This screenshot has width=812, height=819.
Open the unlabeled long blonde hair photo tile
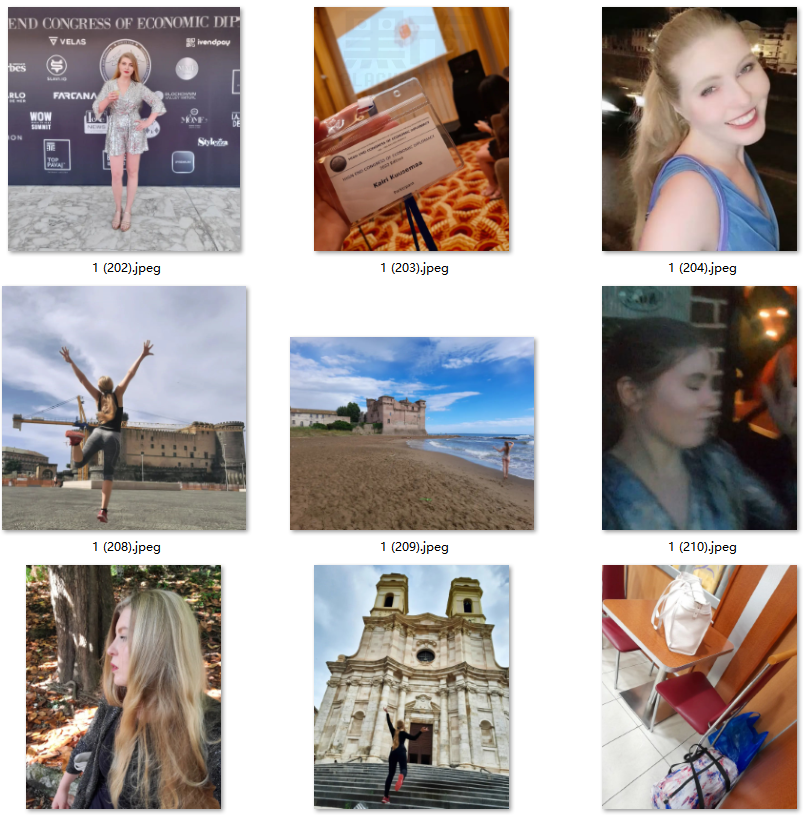pyautogui.click(x=124, y=687)
